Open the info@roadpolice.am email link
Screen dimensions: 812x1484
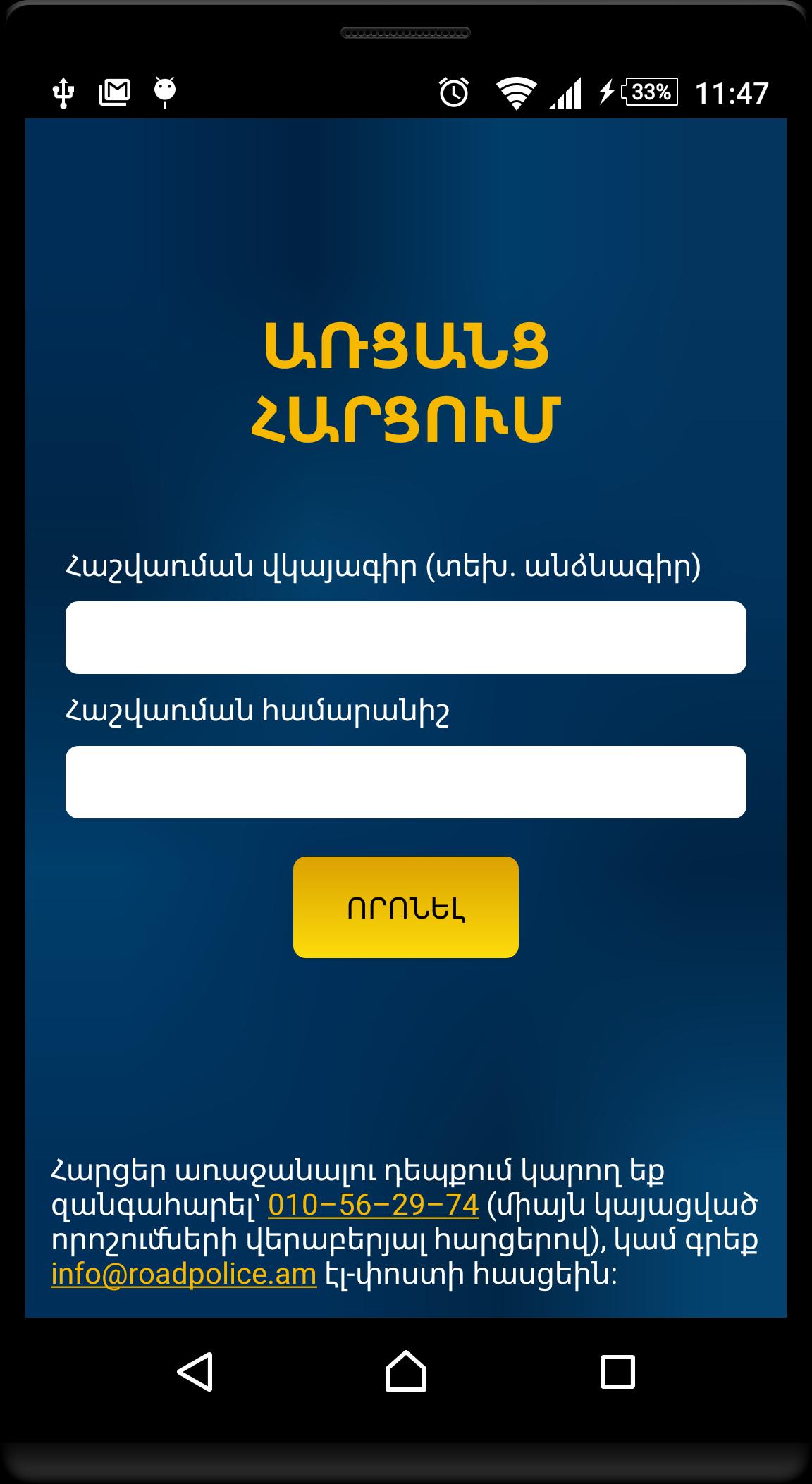click(x=184, y=1274)
